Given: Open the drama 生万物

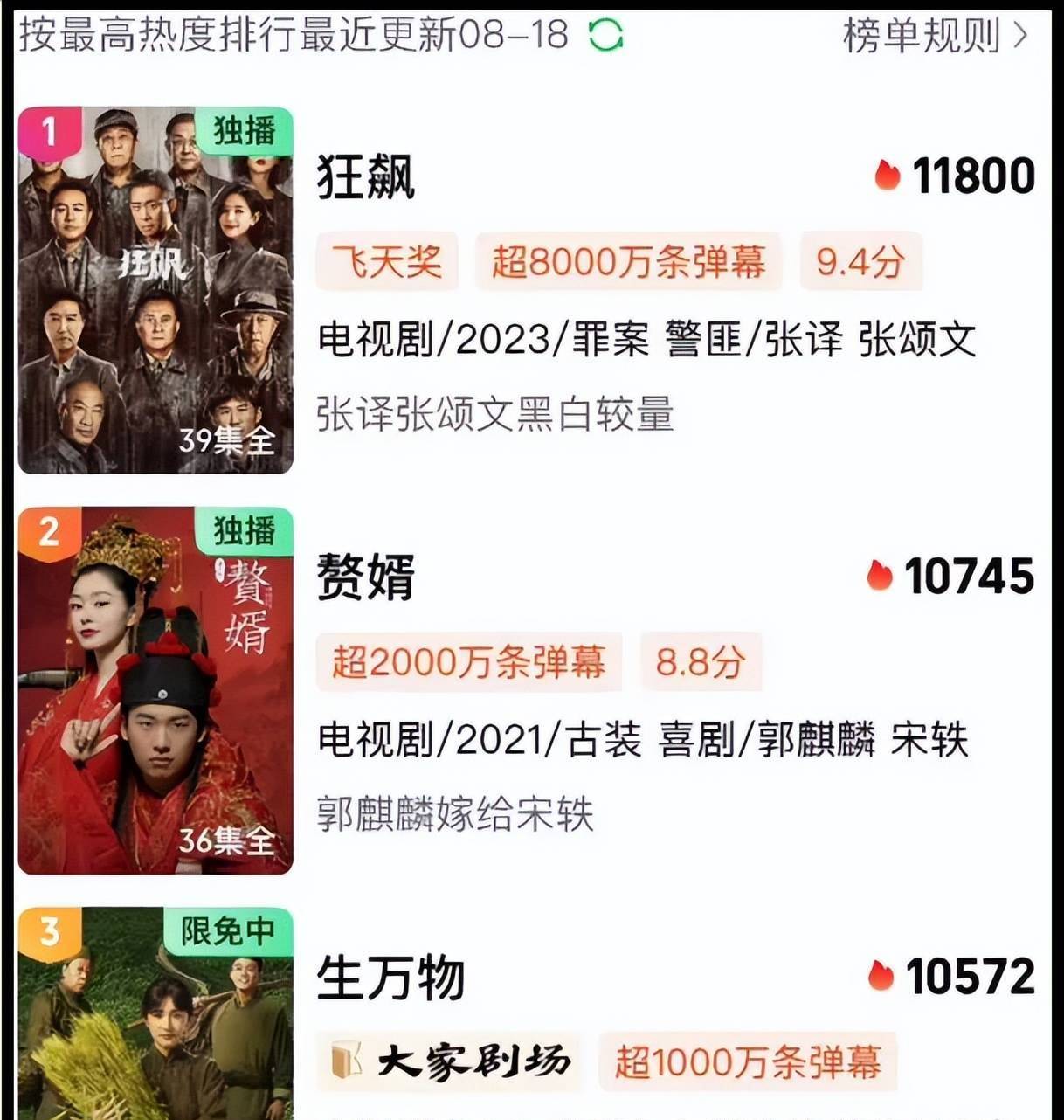Looking at the screenshot, I should pos(390,978).
